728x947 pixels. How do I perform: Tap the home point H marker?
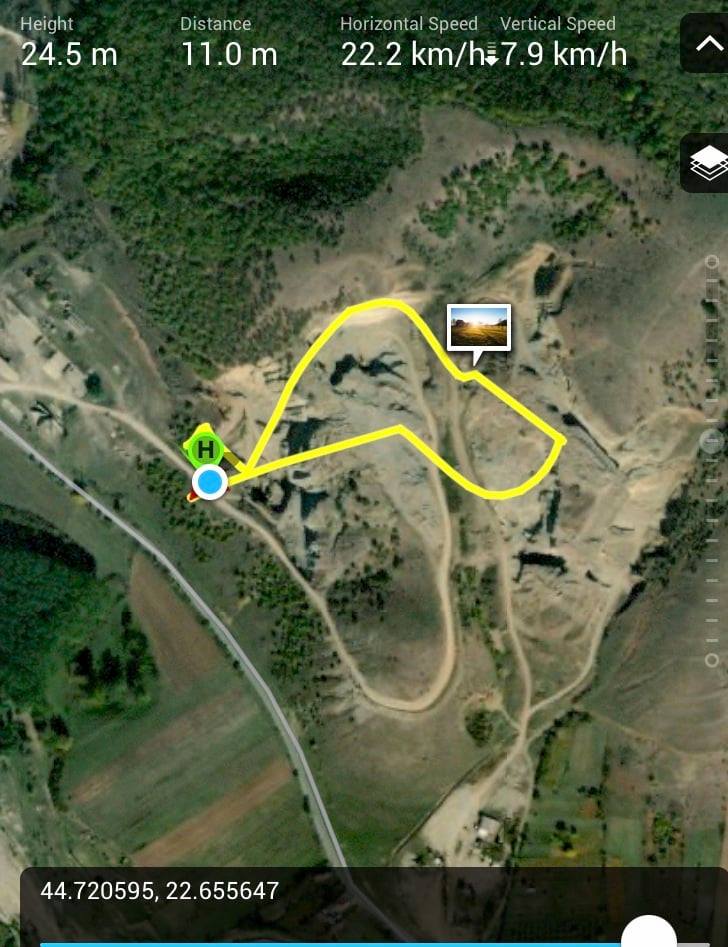(x=205, y=449)
